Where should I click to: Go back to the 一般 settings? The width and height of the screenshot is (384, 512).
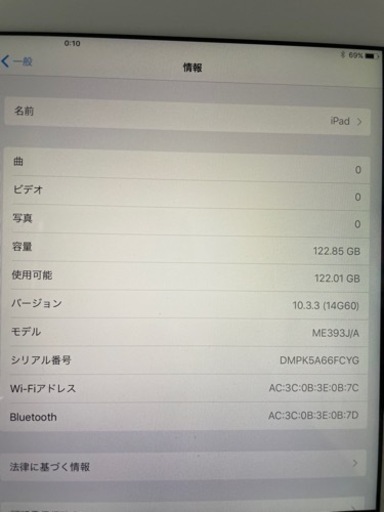coord(17,61)
